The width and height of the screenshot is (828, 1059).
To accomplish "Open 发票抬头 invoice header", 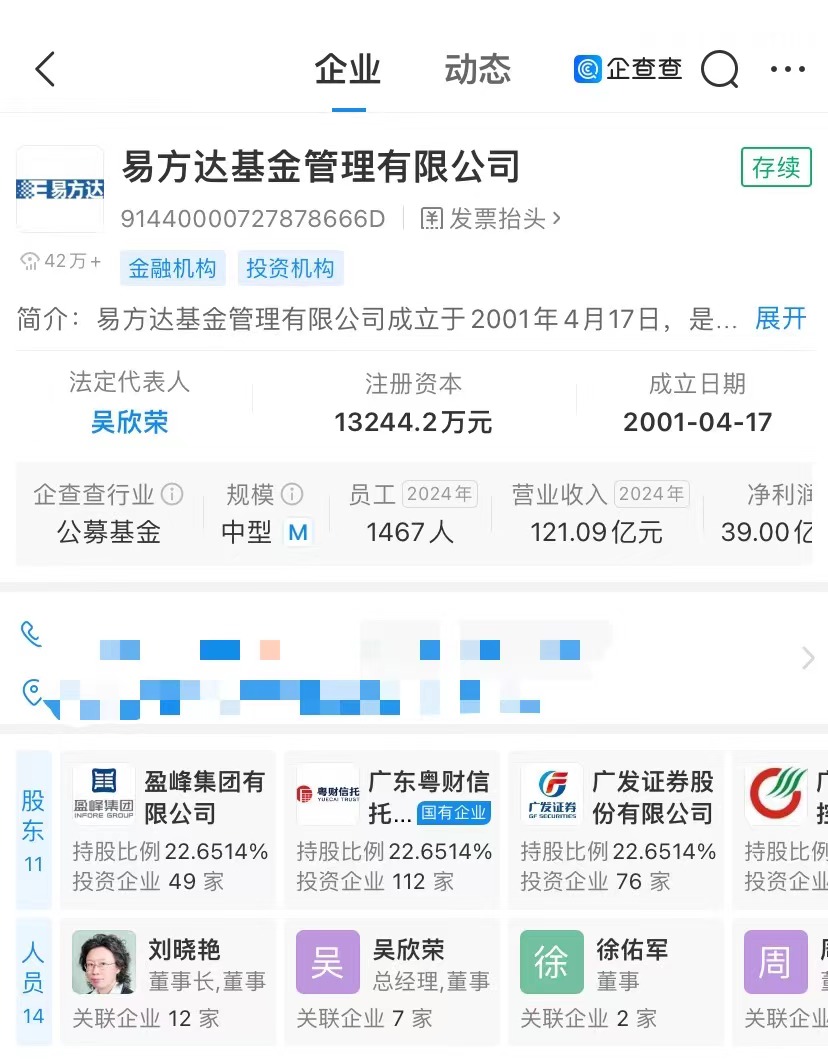I will [x=491, y=218].
